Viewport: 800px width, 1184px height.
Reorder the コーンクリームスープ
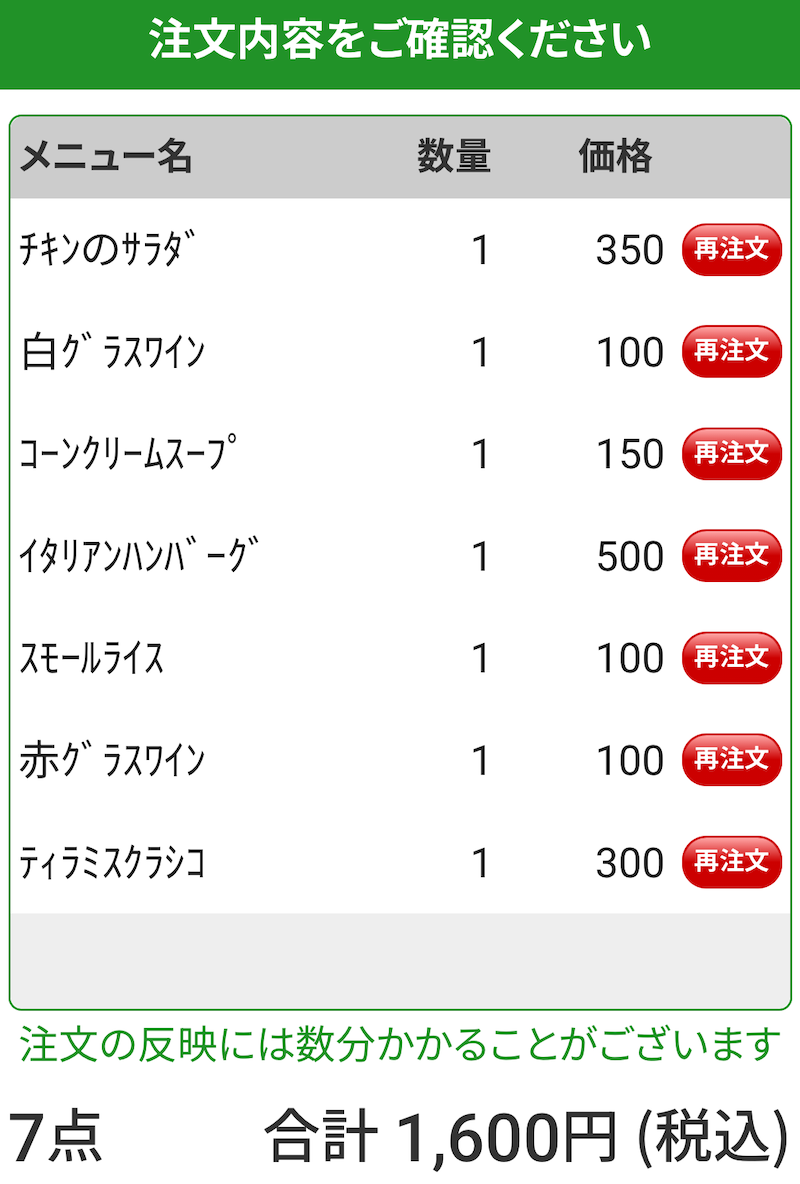[731, 453]
